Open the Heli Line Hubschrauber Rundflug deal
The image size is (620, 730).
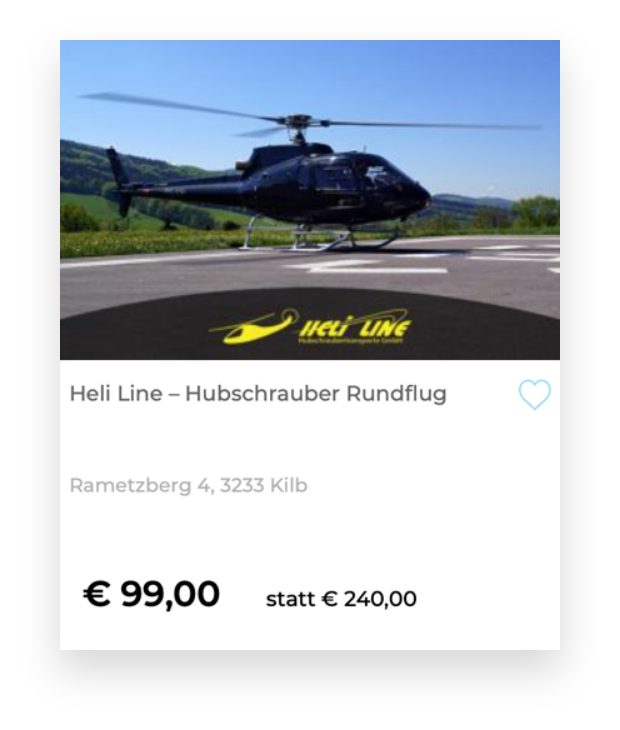(258, 394)
